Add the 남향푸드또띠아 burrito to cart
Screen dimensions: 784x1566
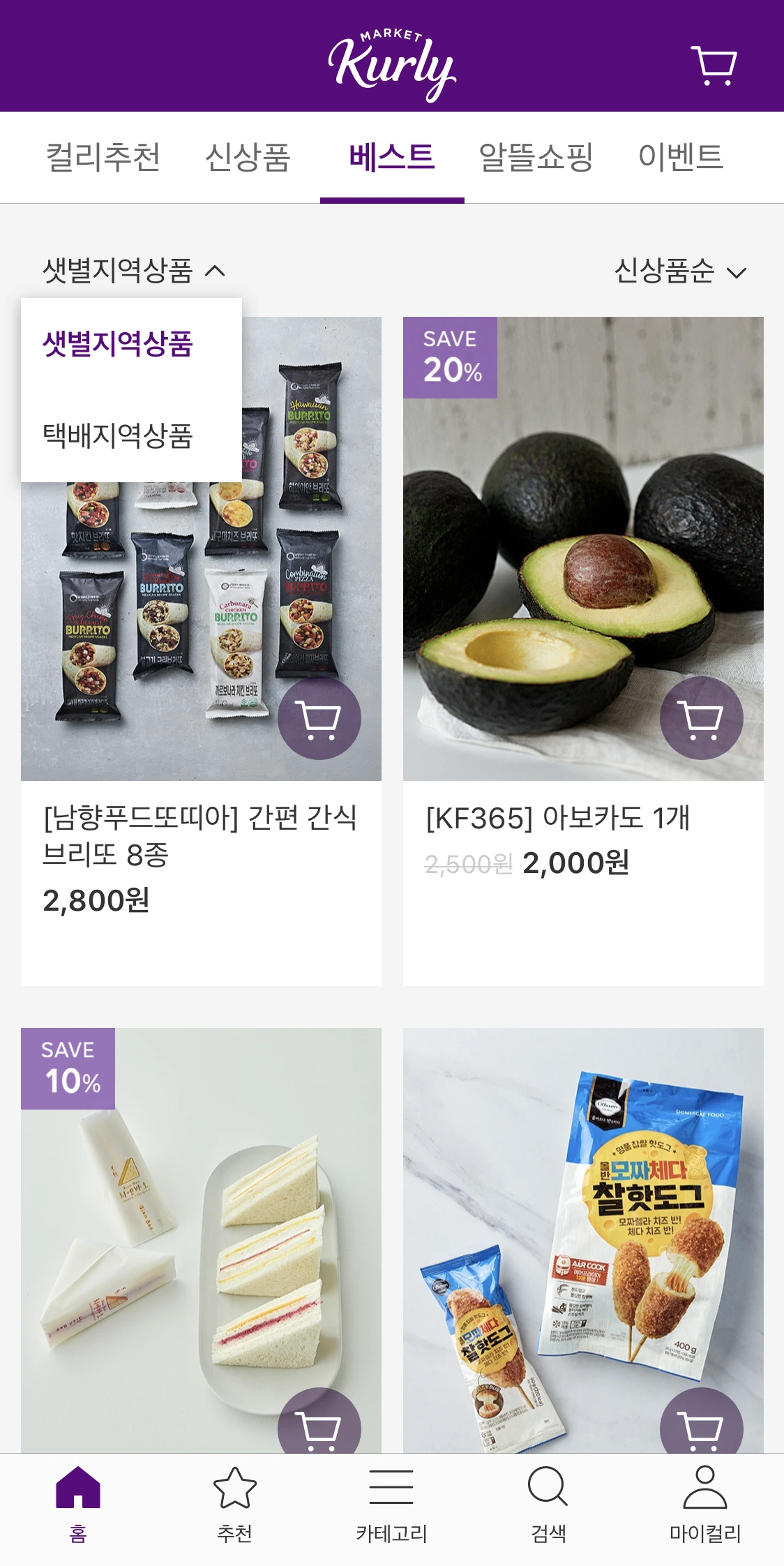click(x=319, y=718)
